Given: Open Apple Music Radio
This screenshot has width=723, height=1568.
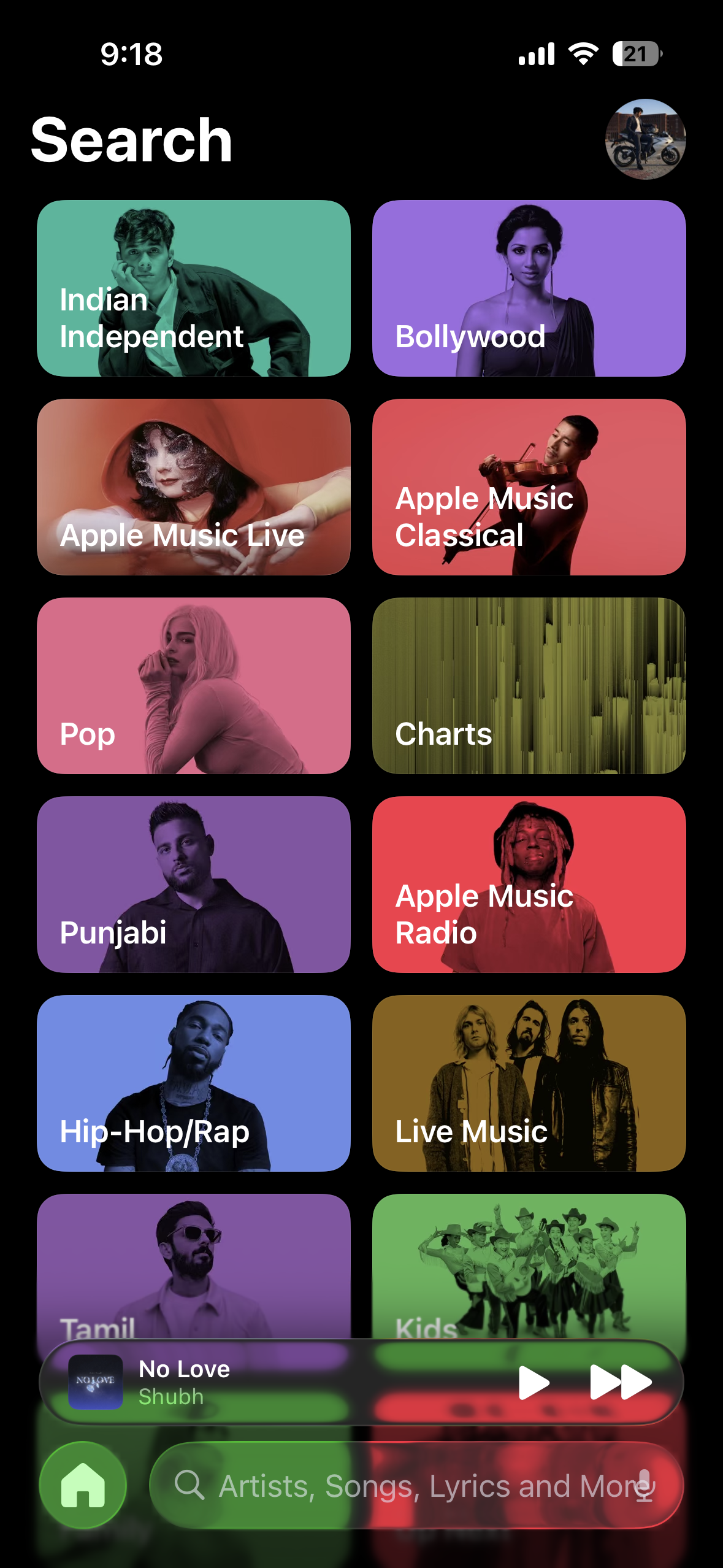Looking at the screenshot, I should point(529,884).
